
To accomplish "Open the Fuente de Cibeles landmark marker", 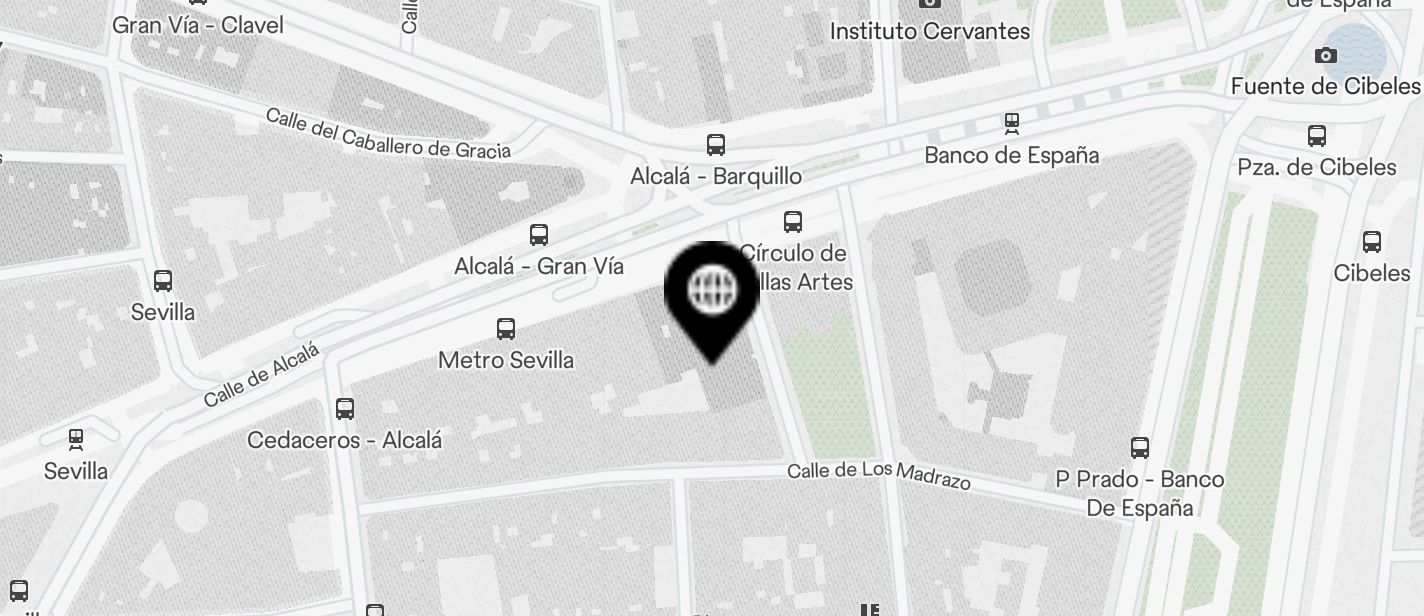I will point(1327,56).
